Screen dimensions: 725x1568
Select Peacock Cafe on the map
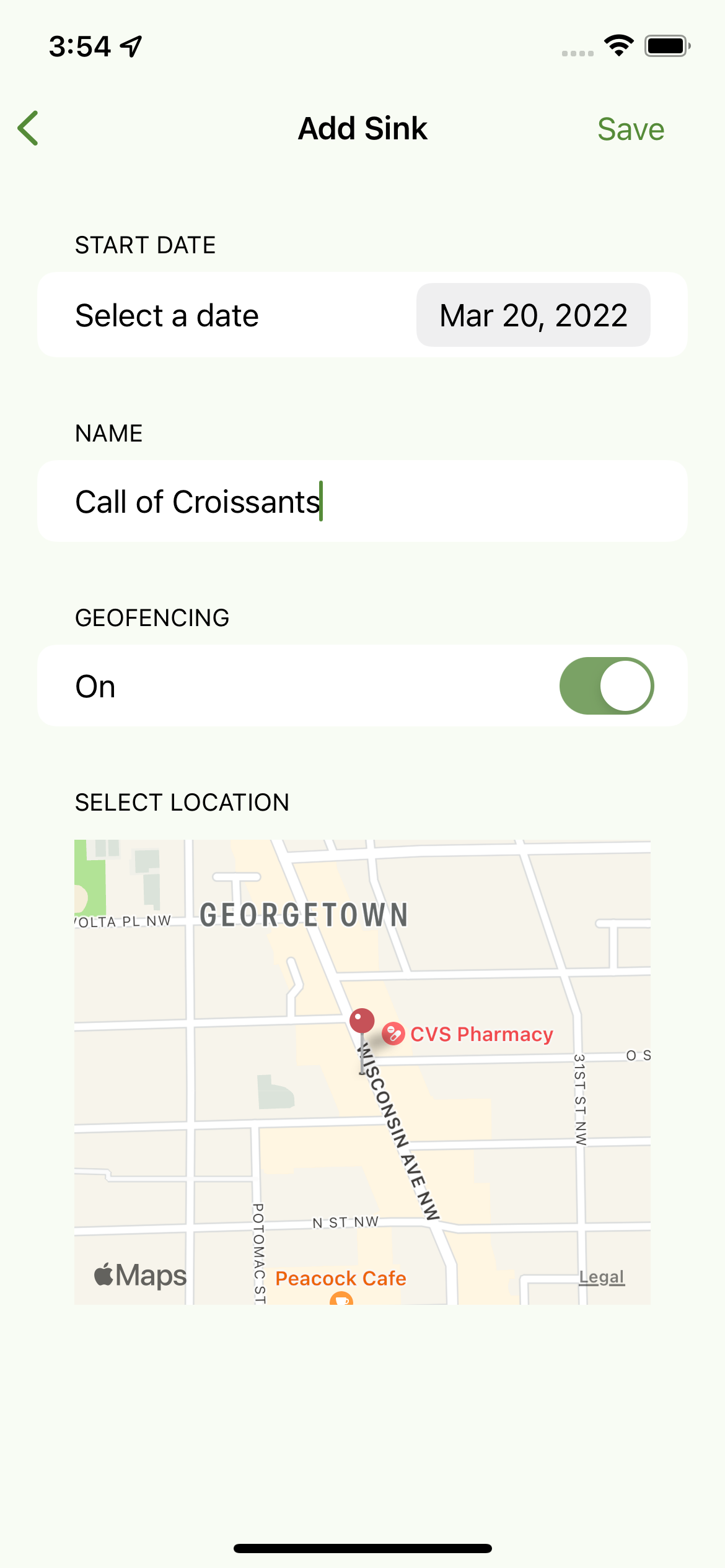(341, 1278)
